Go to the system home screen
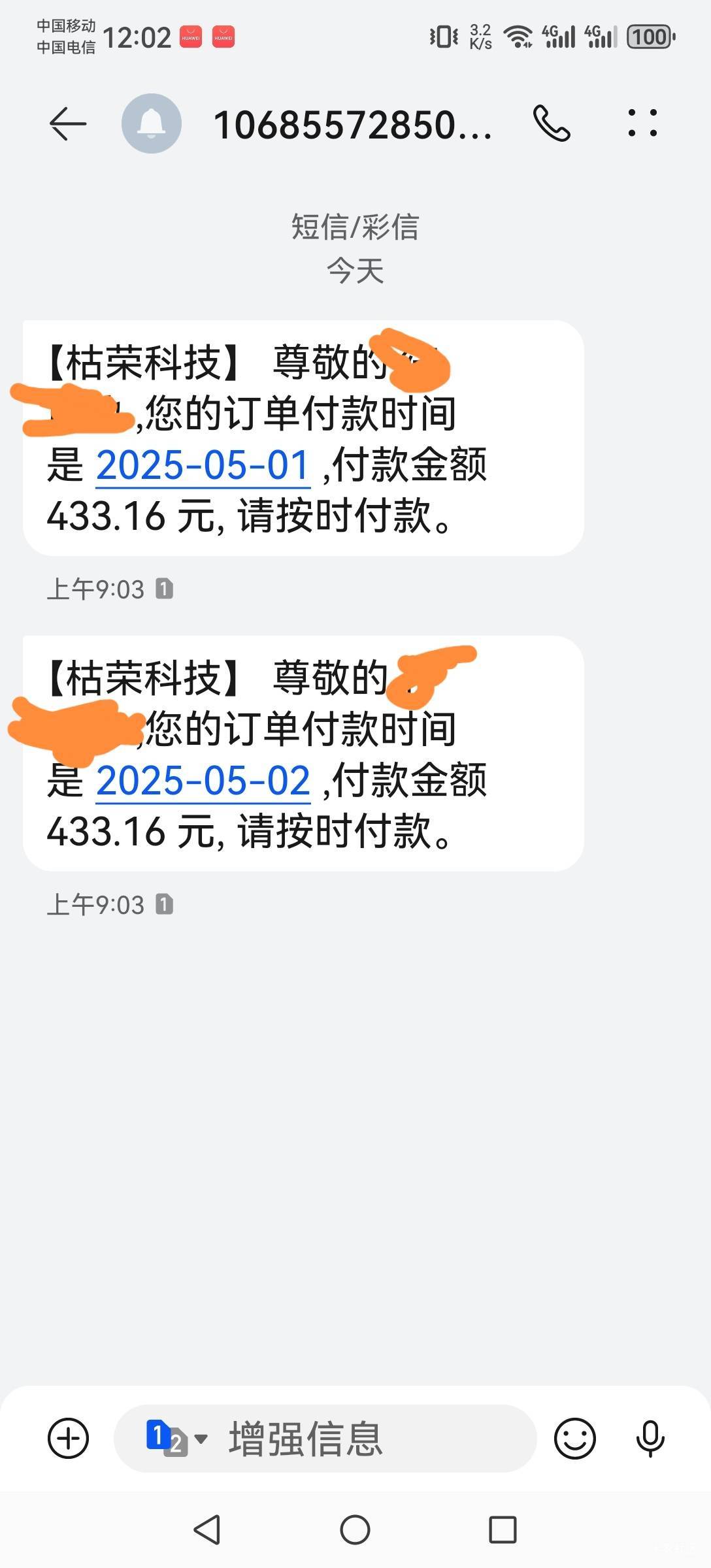The height and width of the screenshot is (1568, 711). click(355, 1529)
